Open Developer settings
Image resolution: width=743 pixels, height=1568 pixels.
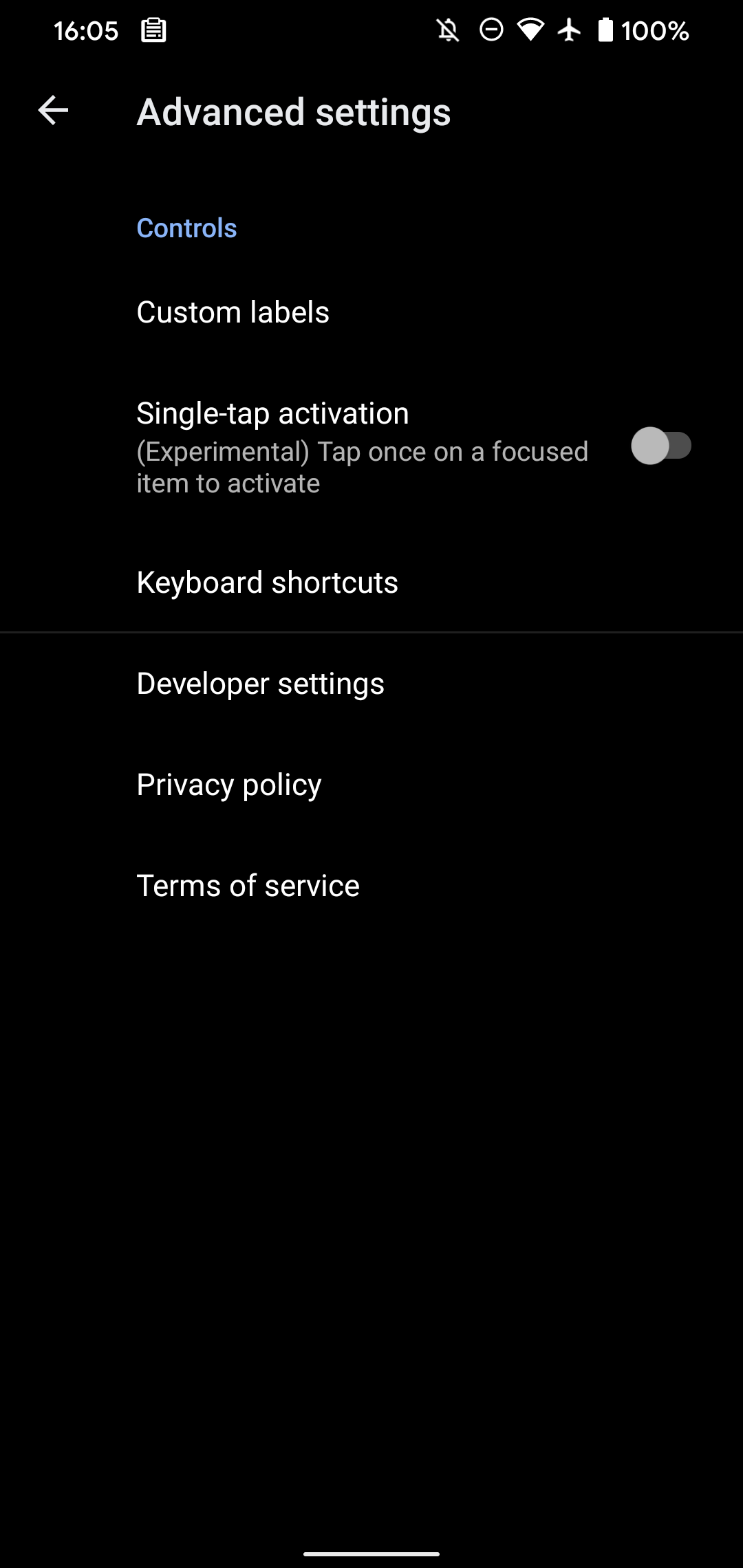[260, 684]
